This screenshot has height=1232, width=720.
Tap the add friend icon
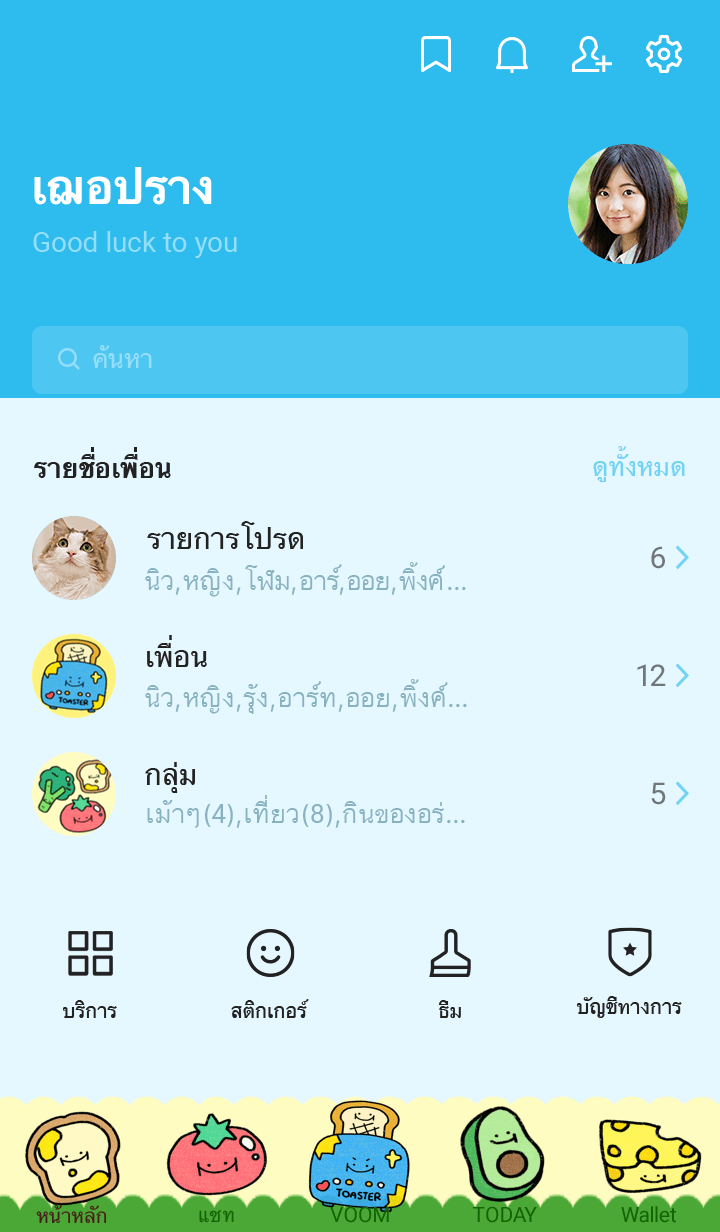590,55
